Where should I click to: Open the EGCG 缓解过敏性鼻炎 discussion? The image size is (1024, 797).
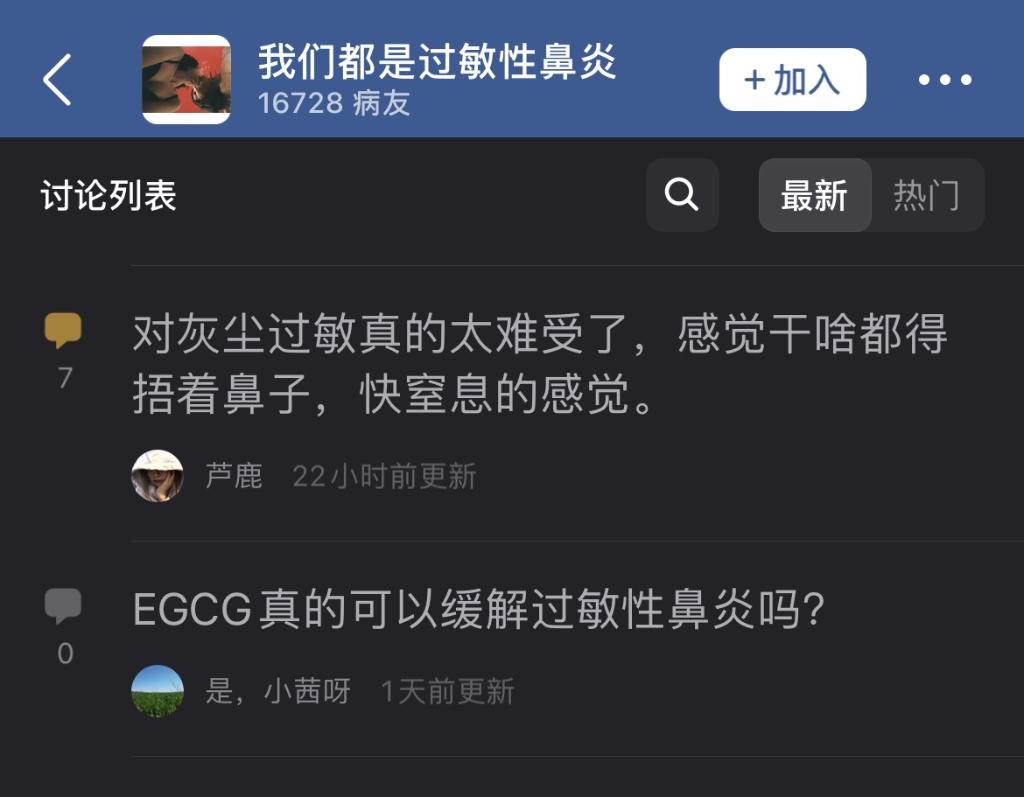478,610
